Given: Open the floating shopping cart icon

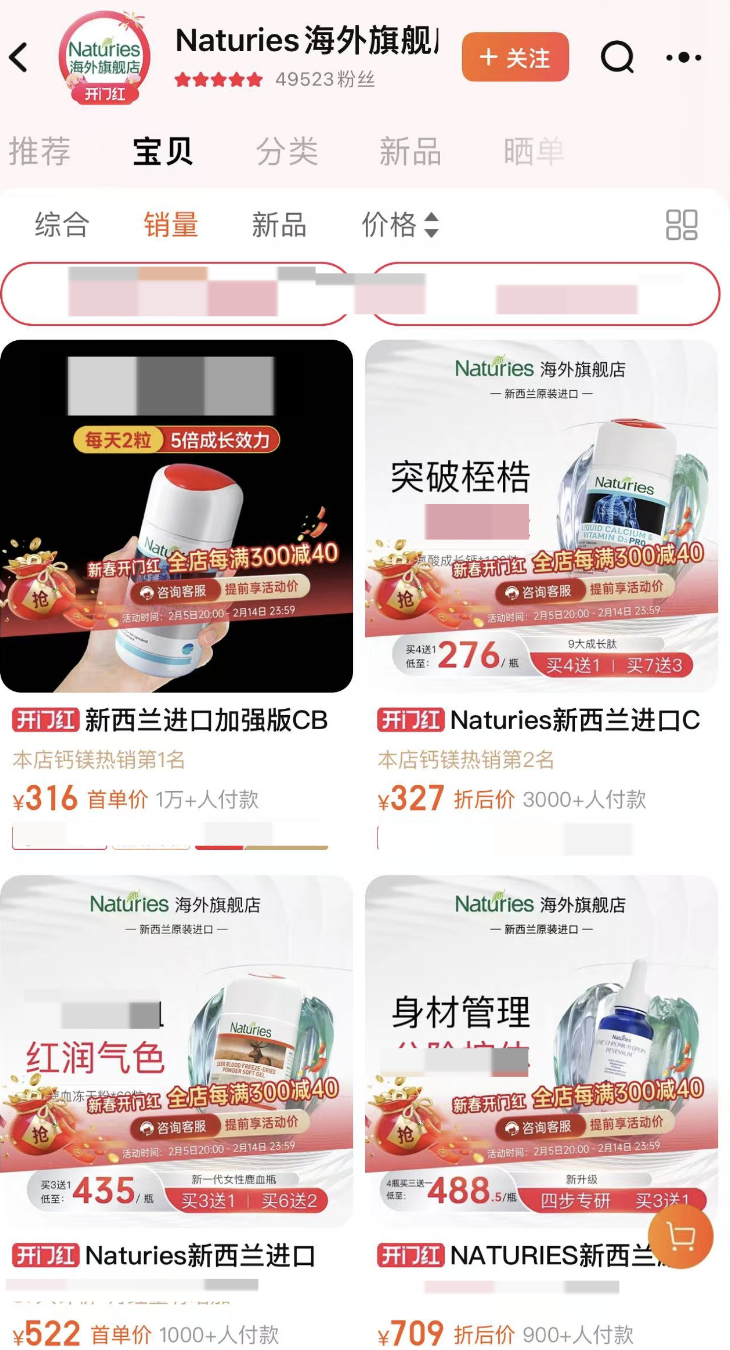Looking at the screenshot, I should click(x=681, y=1238).
